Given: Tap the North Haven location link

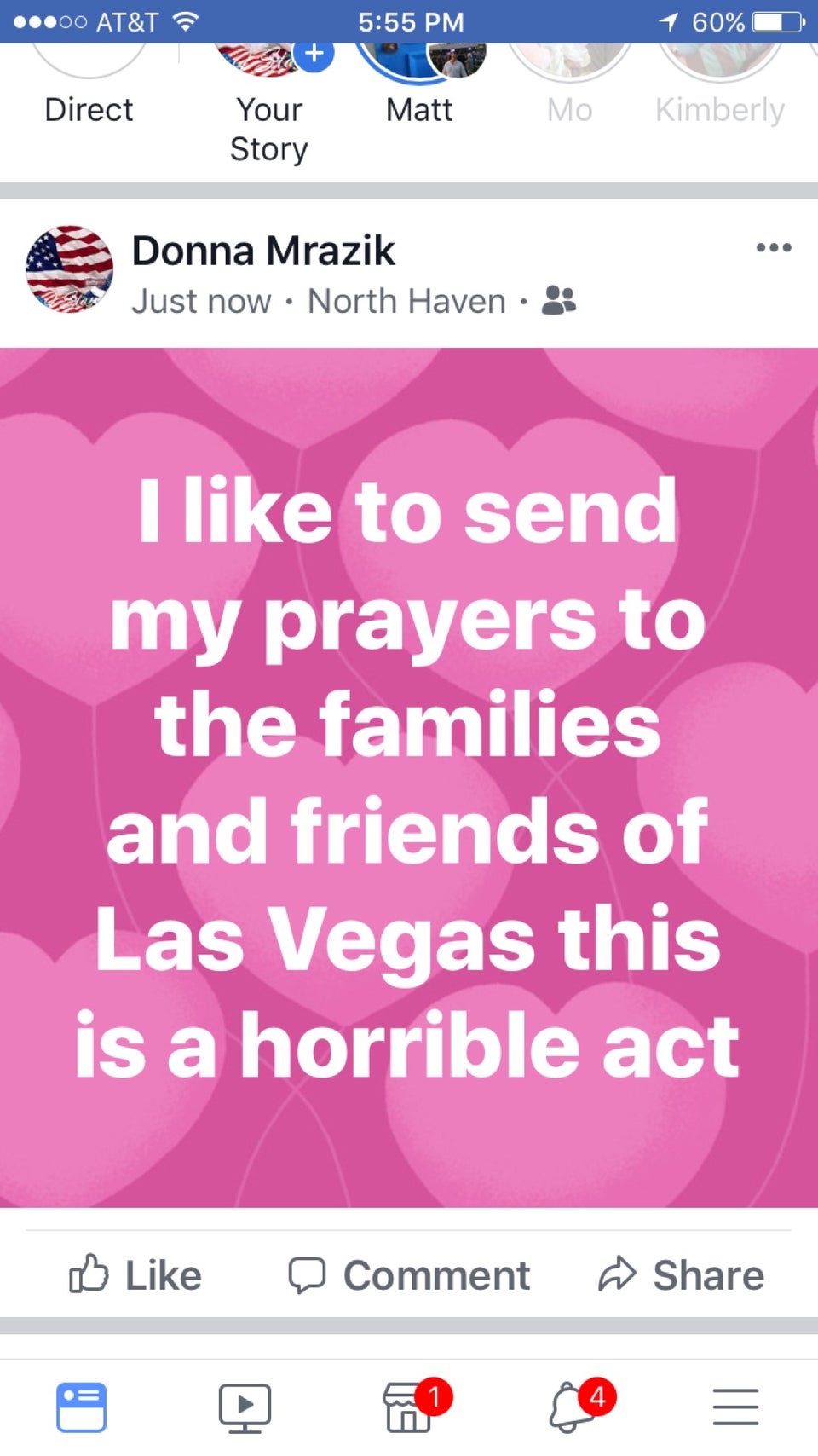Looking at the screenshot, I should tap(406, 301).
